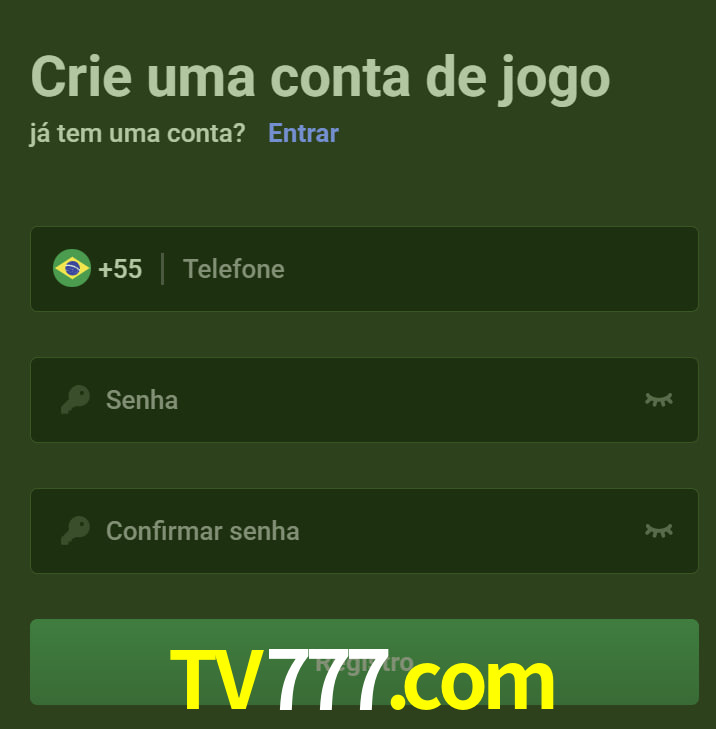Open the Entrar login link

[303, 133]
